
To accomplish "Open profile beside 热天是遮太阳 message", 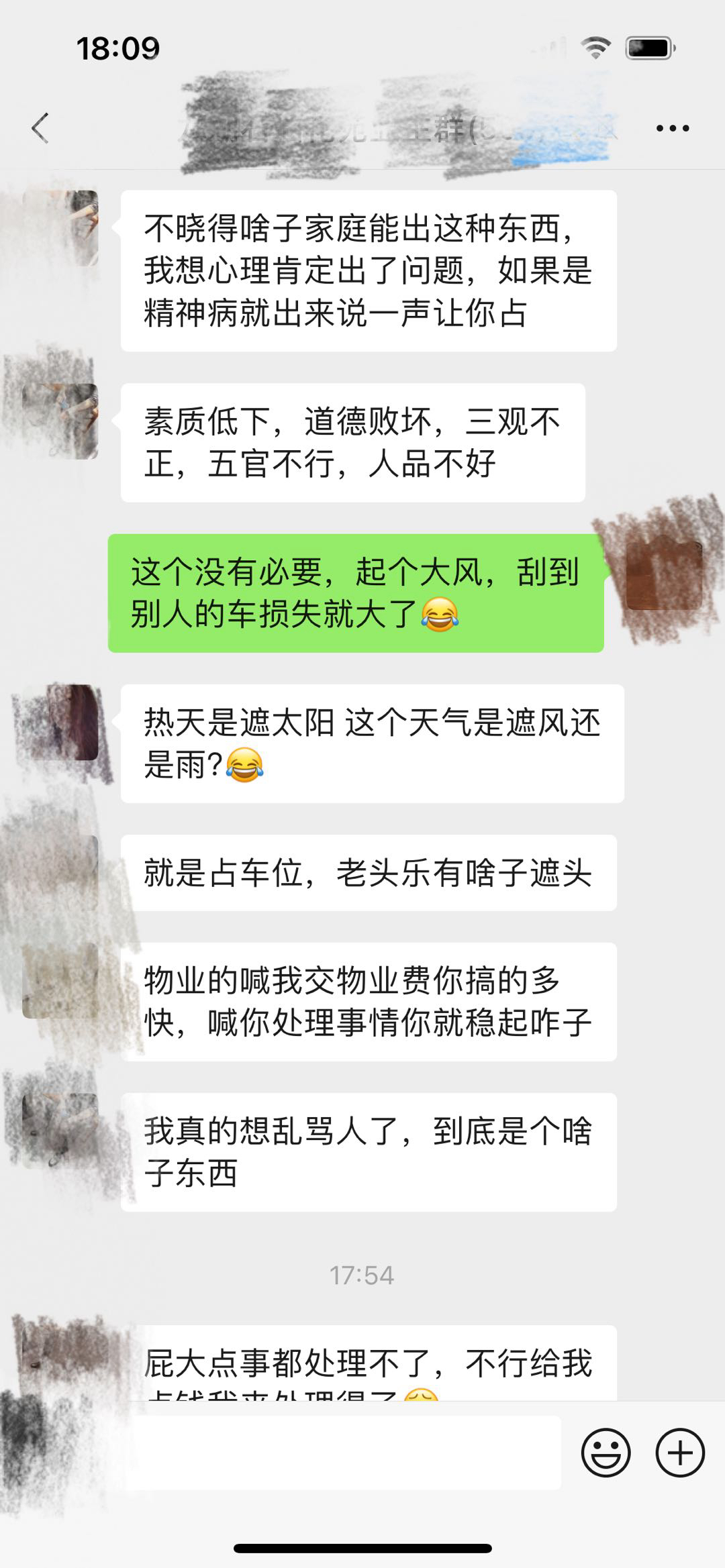I will click(x=60, y=723).
